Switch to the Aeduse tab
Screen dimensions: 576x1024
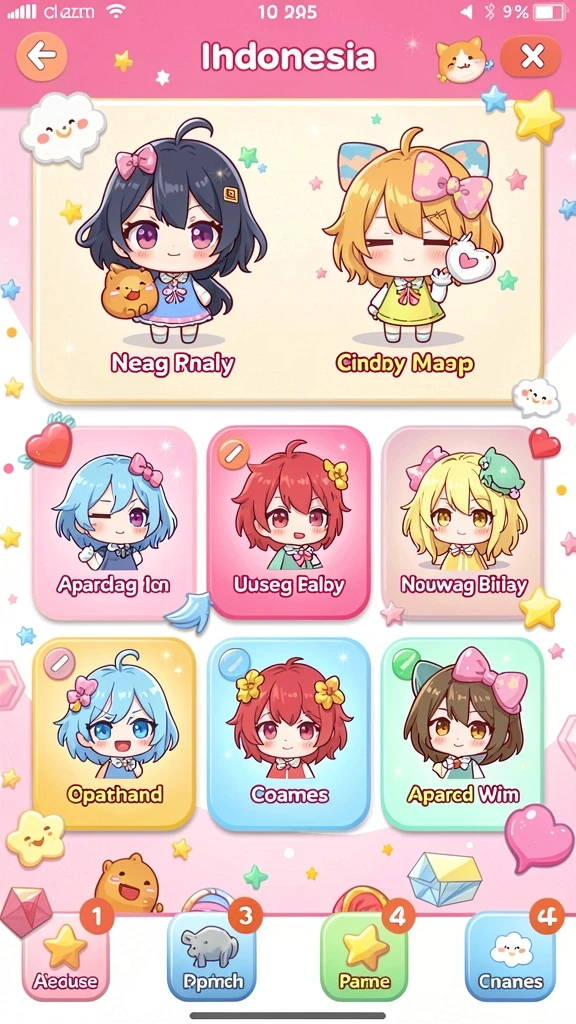(65, 957)
